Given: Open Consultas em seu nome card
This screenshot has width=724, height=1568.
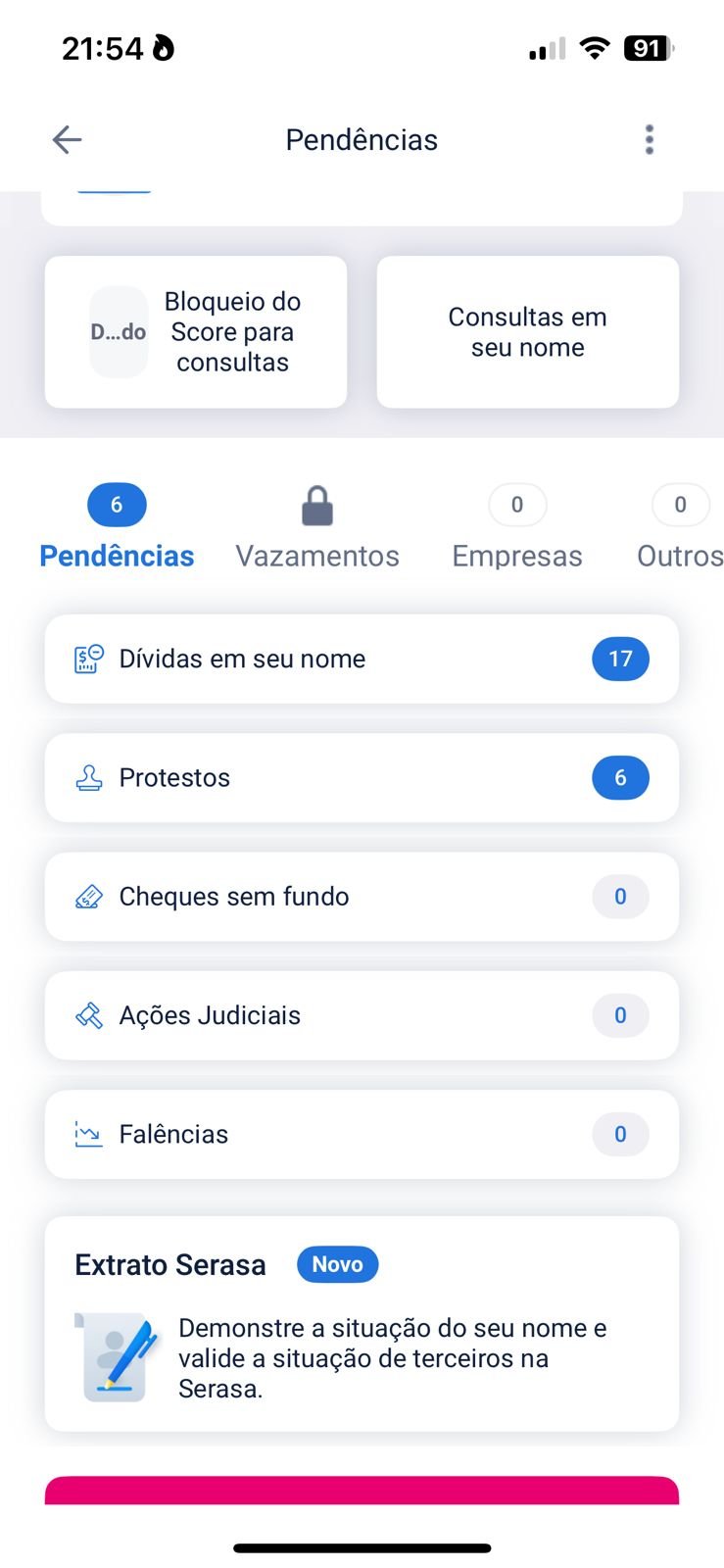Looking at the screenshot, I should coord(527,332).
